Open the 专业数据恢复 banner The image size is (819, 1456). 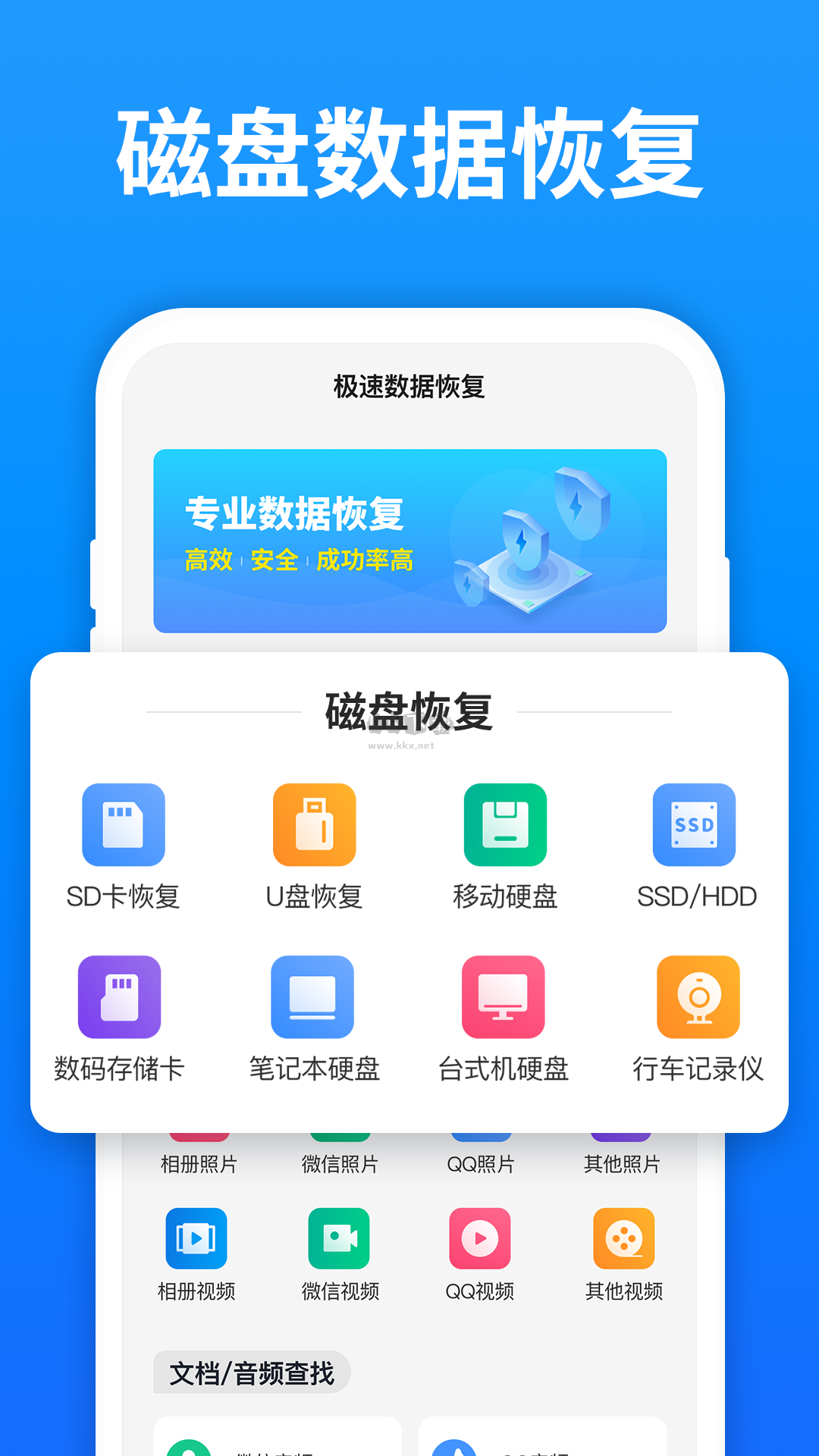(x=409, y=540)
